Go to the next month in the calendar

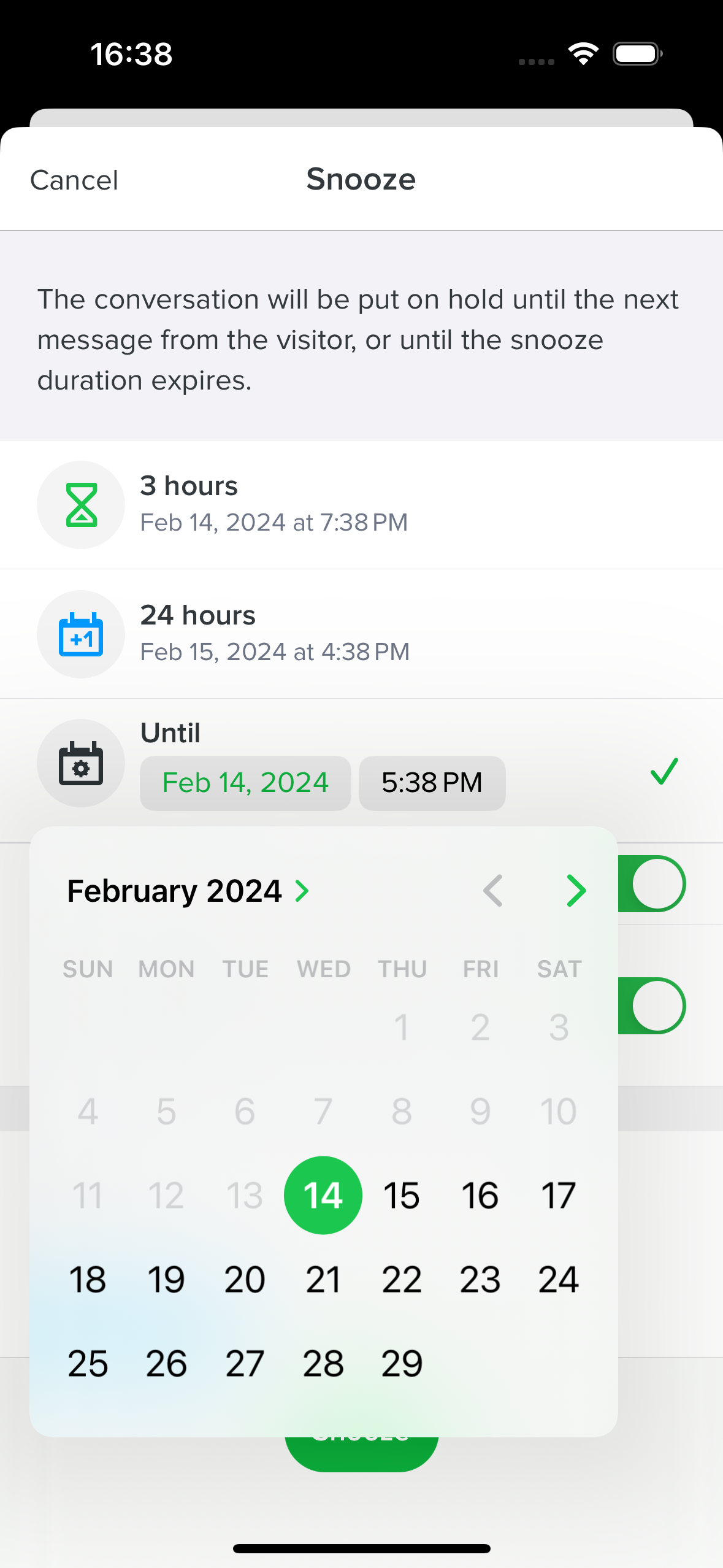coord(575,891)
